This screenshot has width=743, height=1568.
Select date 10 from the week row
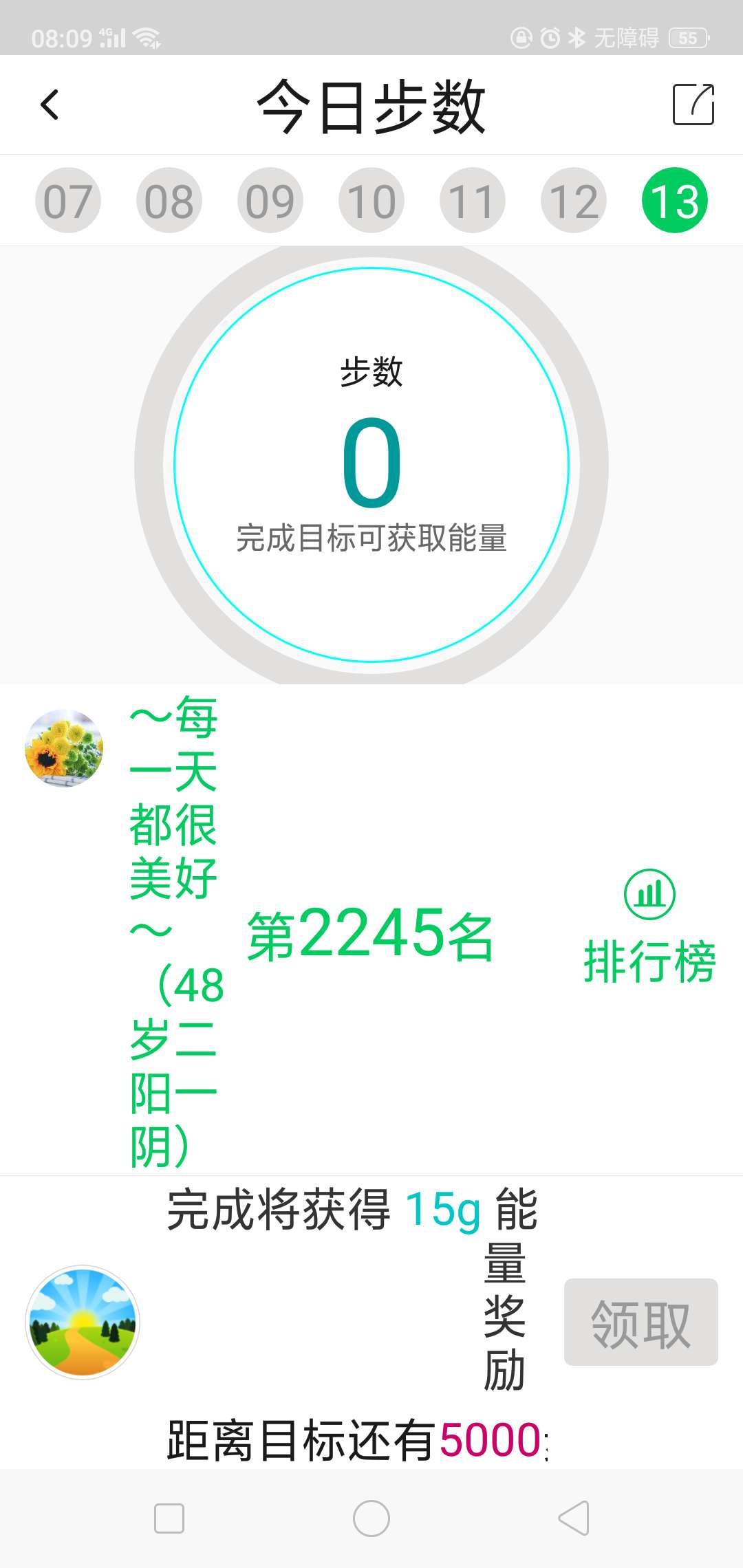(x=371, y=199)
